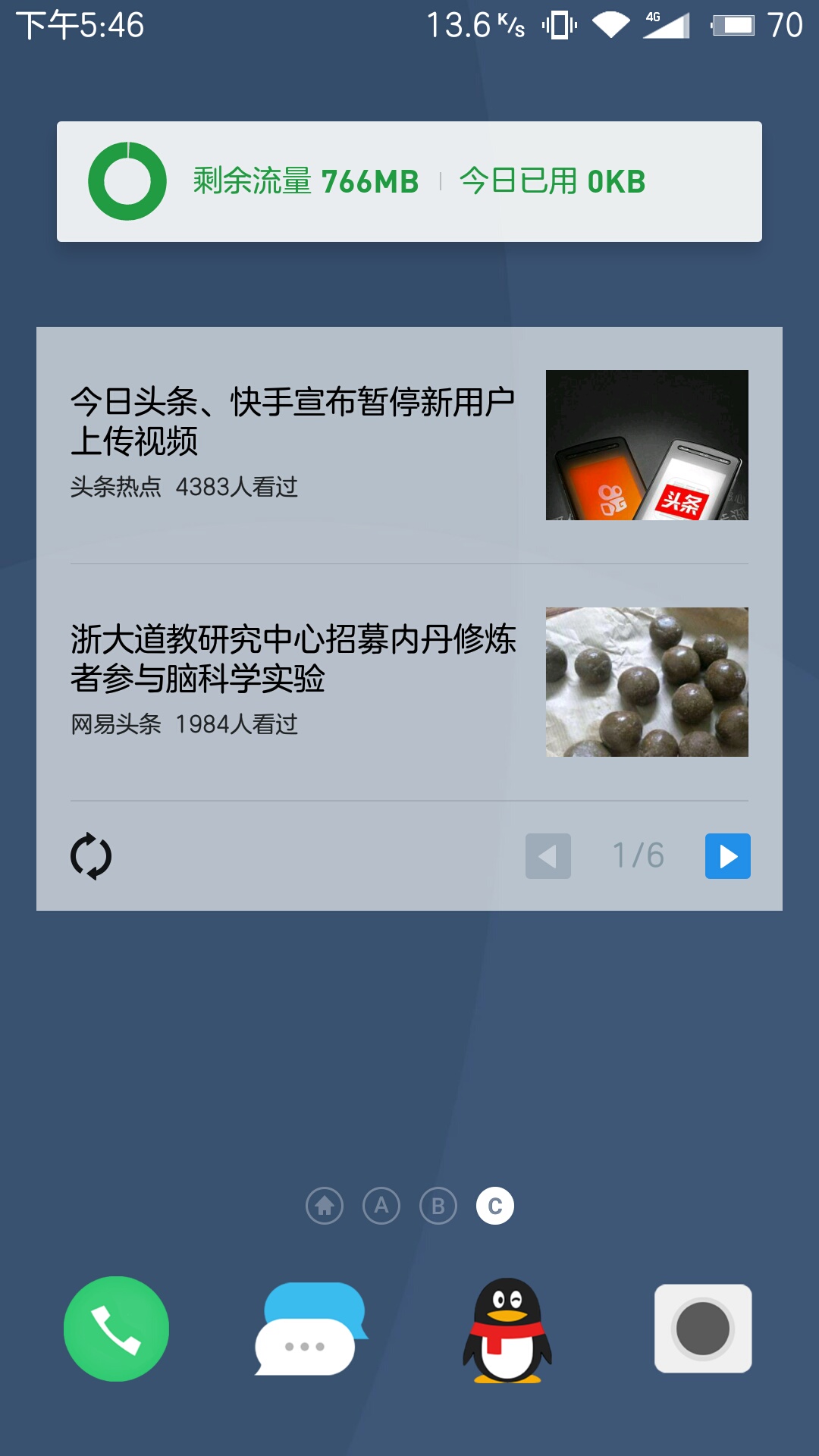Open the Camera app
Image resolution: width=819 pixels, height=1456 pixels.
(703, 1329)
